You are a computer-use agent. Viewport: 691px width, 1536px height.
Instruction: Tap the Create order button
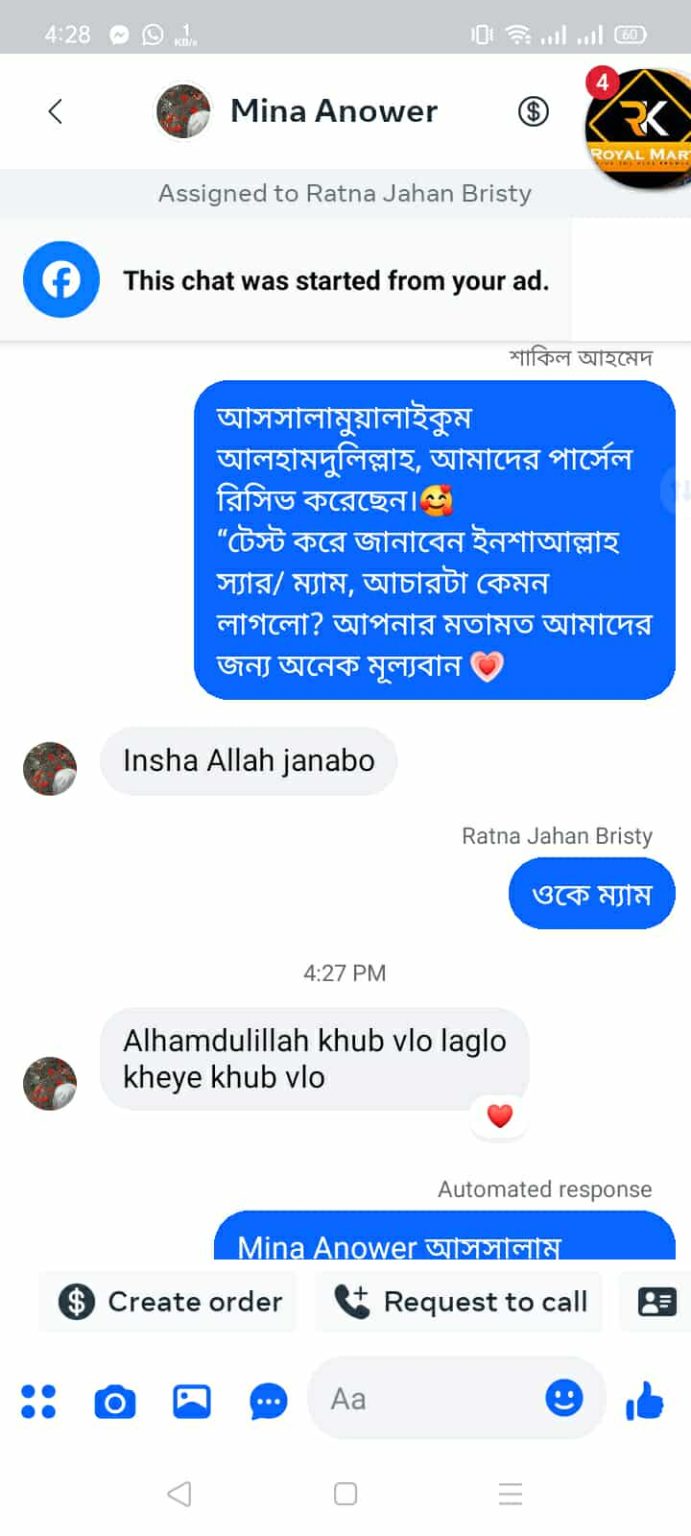[x=169, y=1302]
